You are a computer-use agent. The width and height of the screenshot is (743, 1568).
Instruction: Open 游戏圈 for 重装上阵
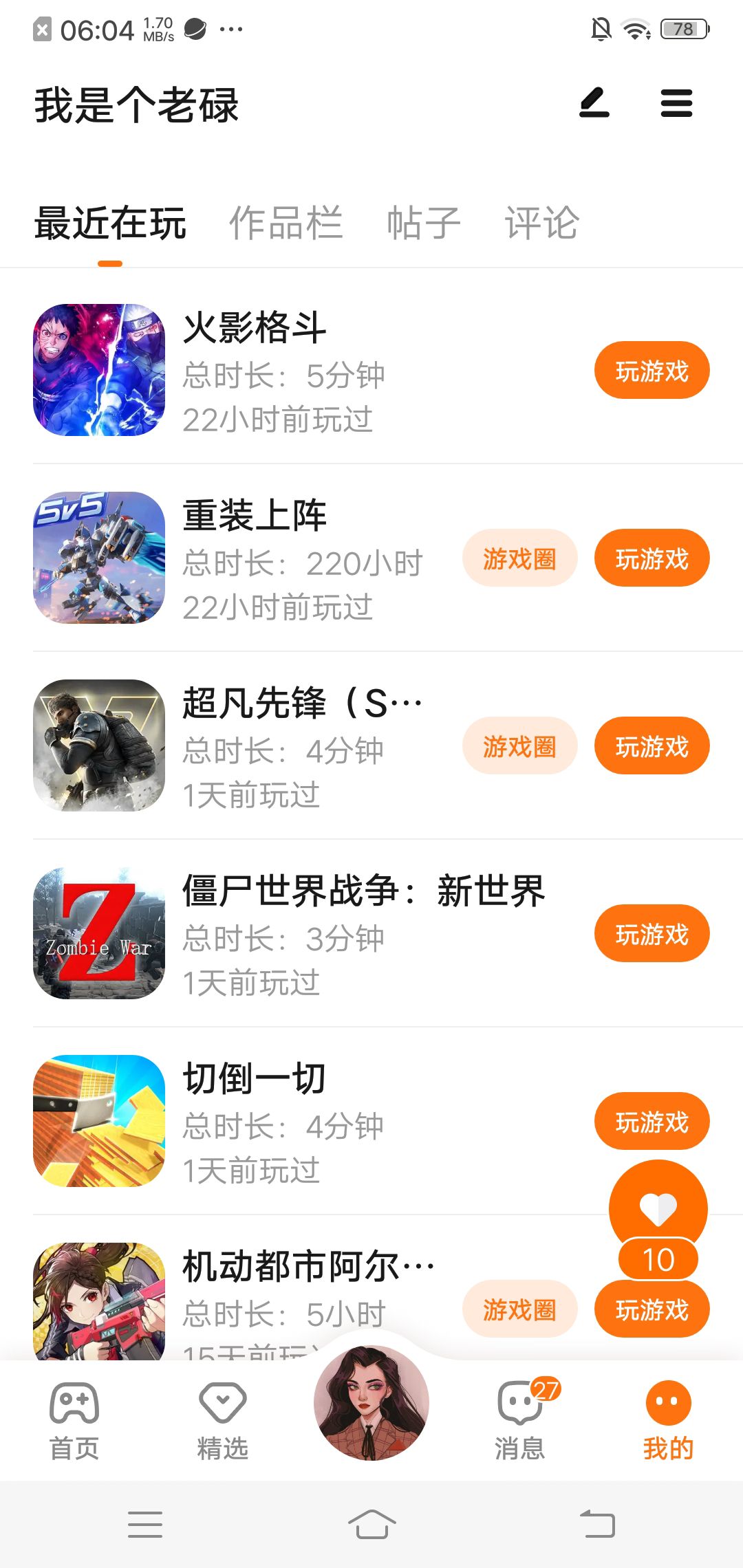pyautogui.click(x=519, y=558)
